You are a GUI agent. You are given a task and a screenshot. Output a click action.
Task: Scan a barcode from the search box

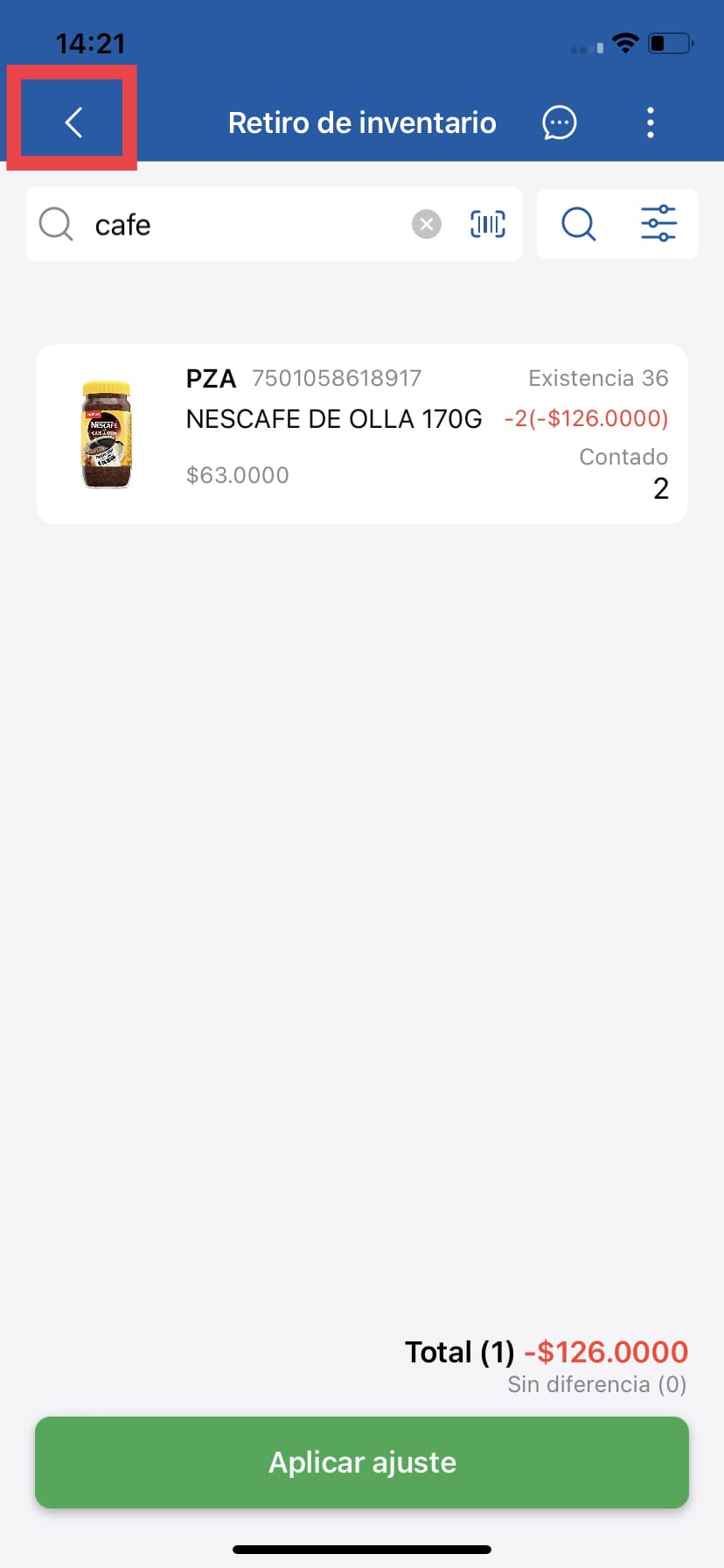pos(488,224)
